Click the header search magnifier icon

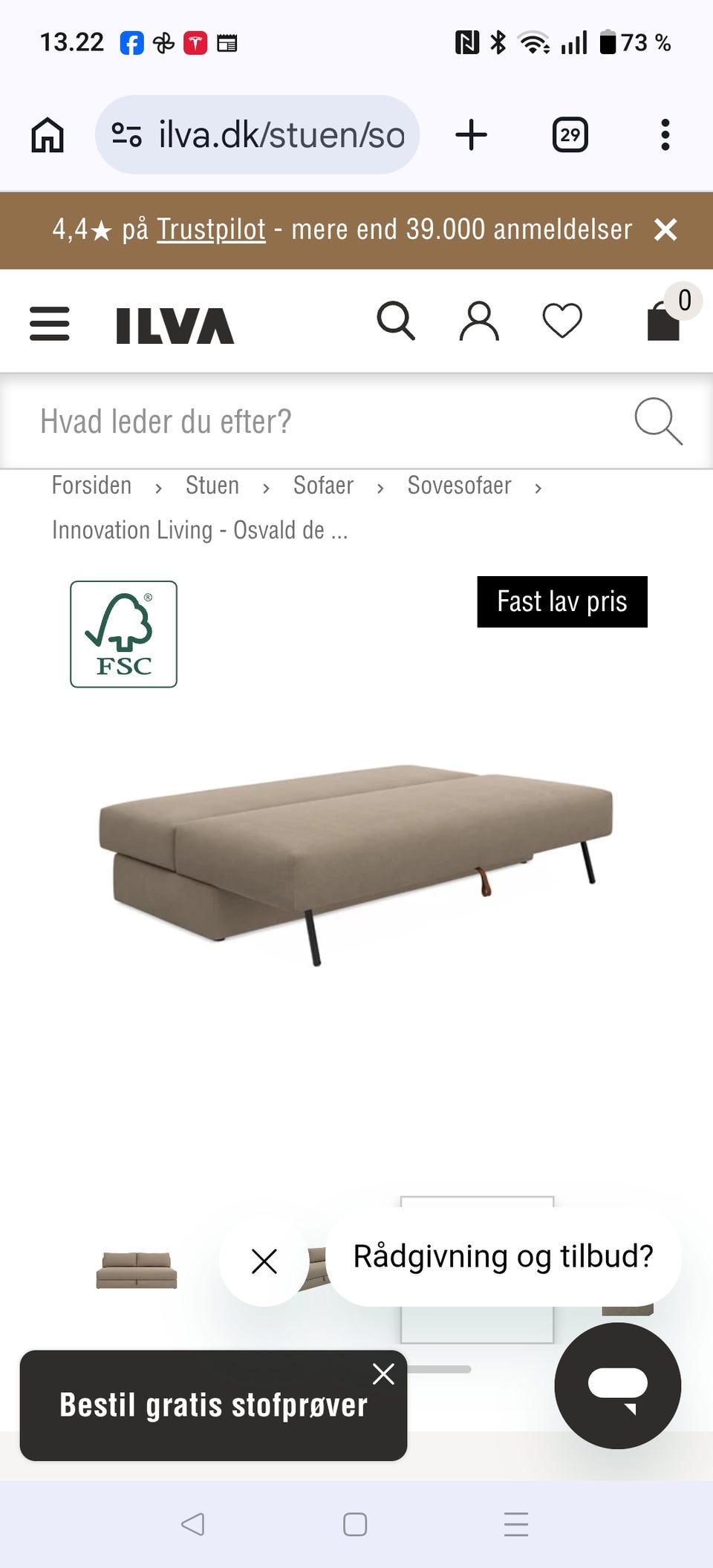coord(397,321)
